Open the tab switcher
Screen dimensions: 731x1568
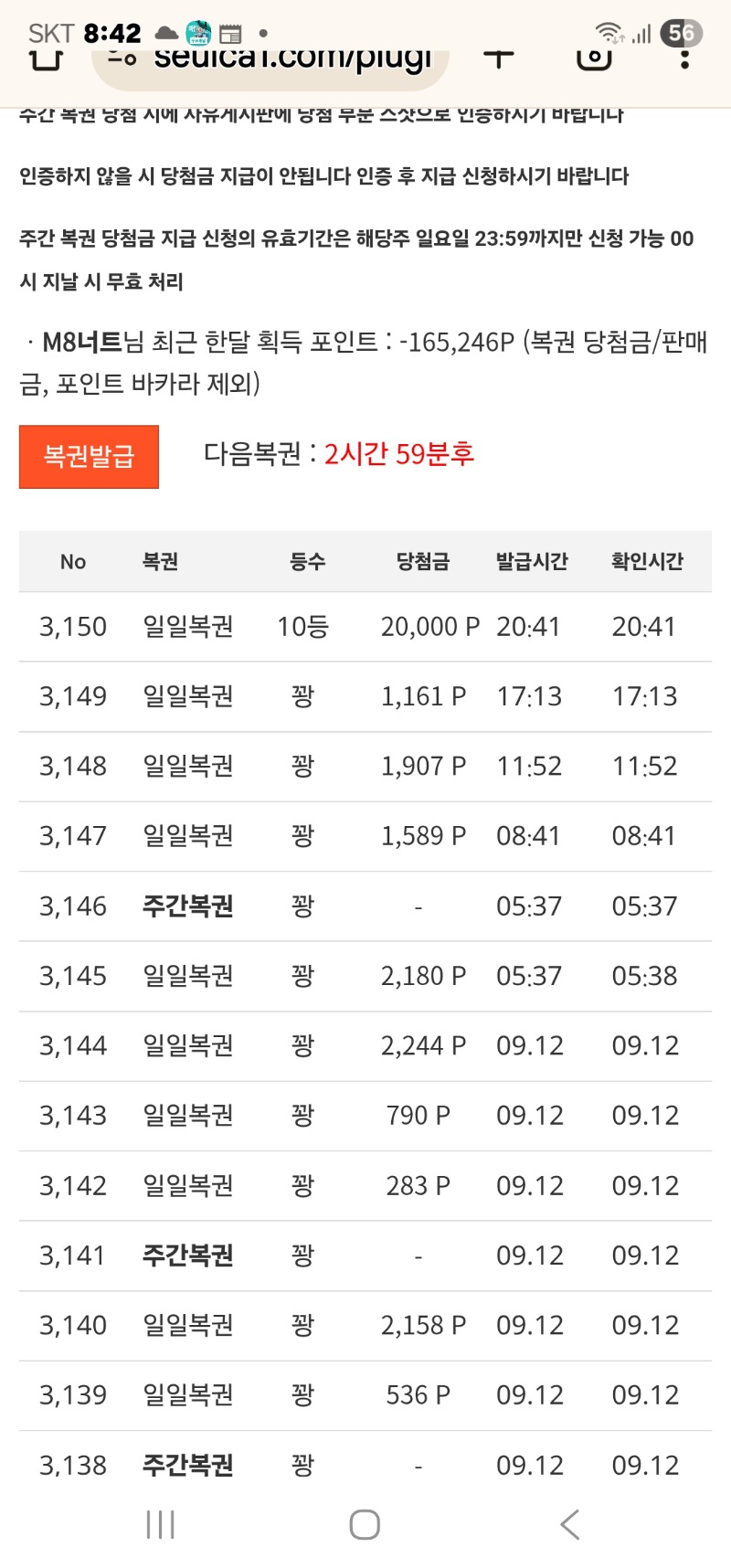click(594, 58)
